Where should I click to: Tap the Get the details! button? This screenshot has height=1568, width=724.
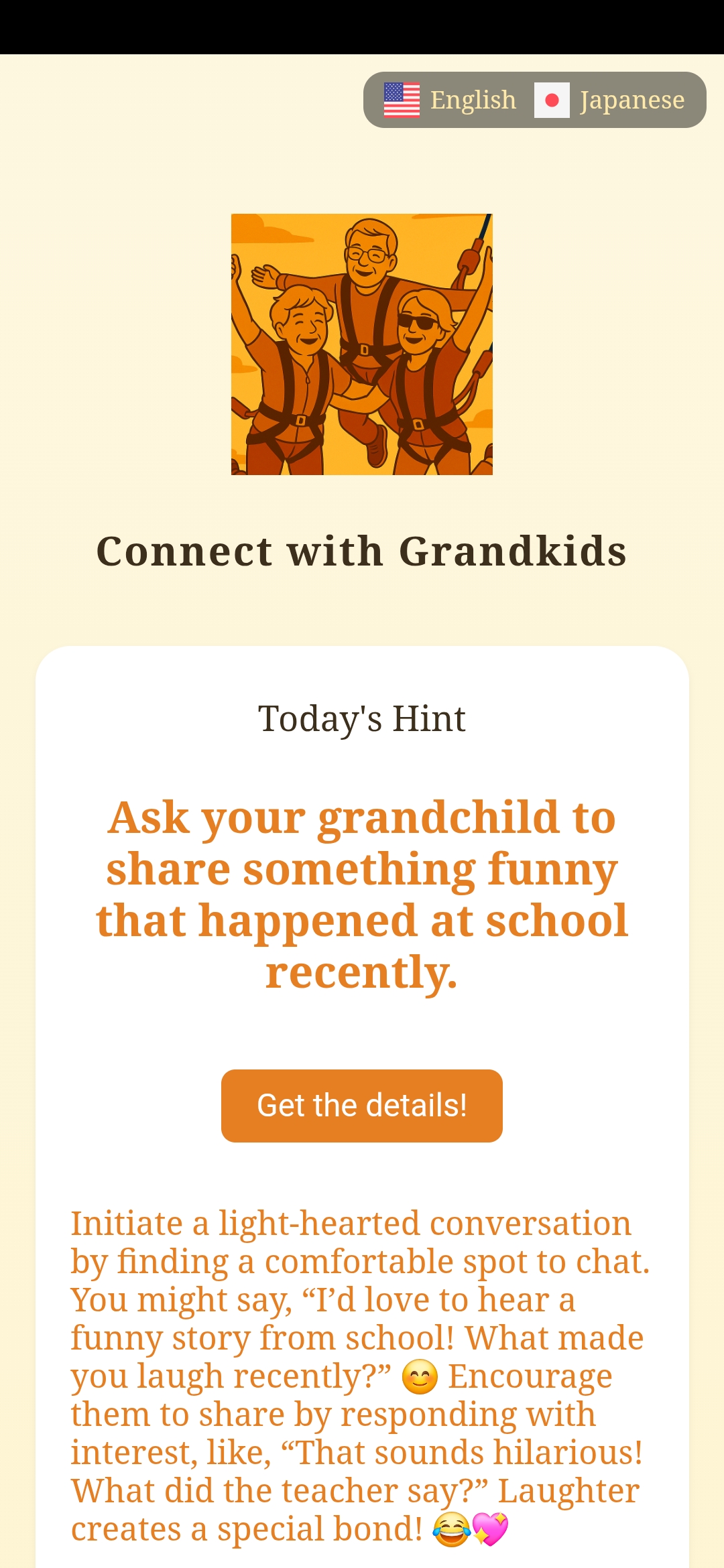[x=362, y=1106]
